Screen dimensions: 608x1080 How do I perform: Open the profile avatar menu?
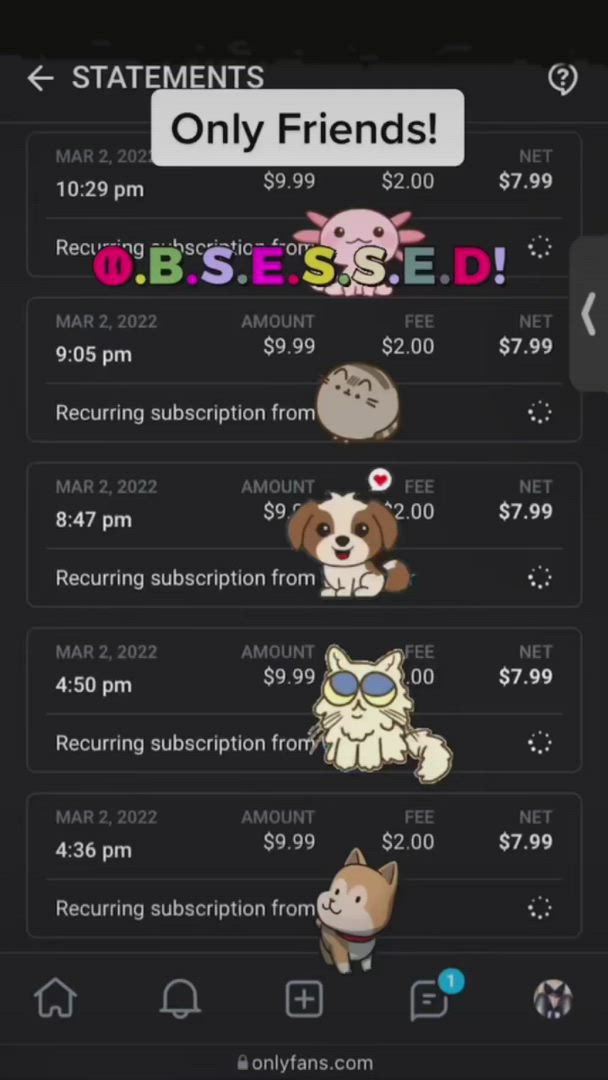552,998
